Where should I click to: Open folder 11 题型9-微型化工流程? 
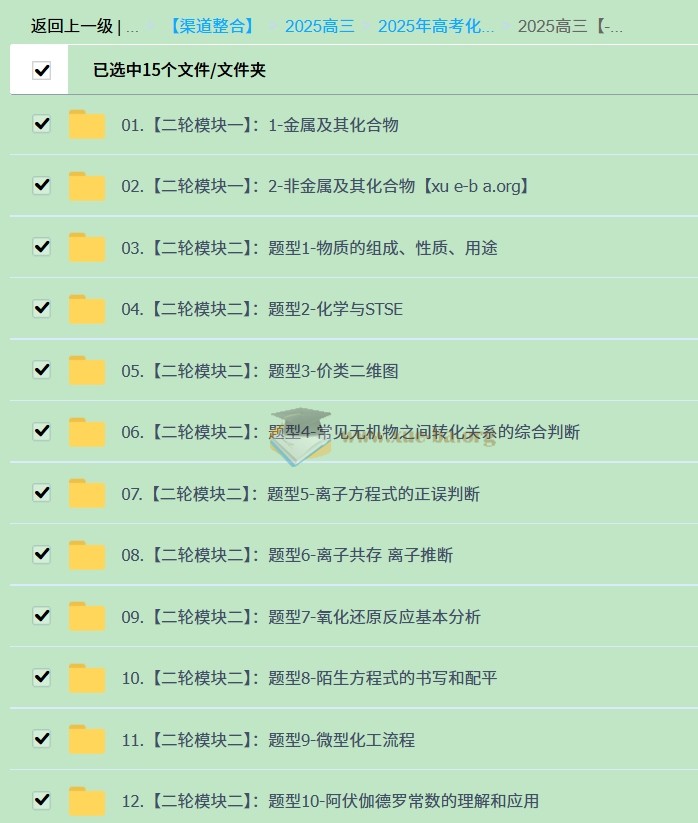267,740
